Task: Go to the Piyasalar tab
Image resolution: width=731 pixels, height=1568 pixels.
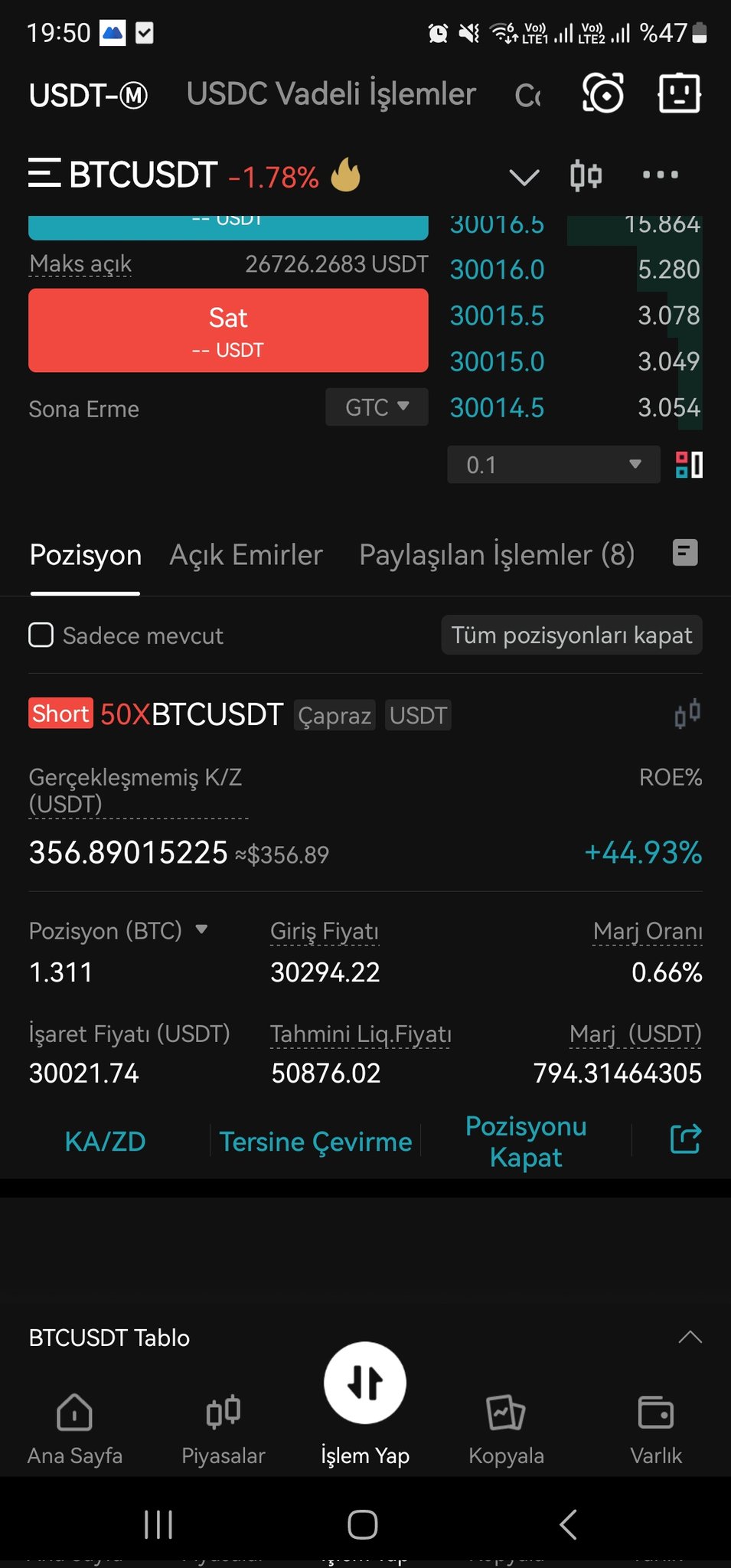Action: (223, 1430)
